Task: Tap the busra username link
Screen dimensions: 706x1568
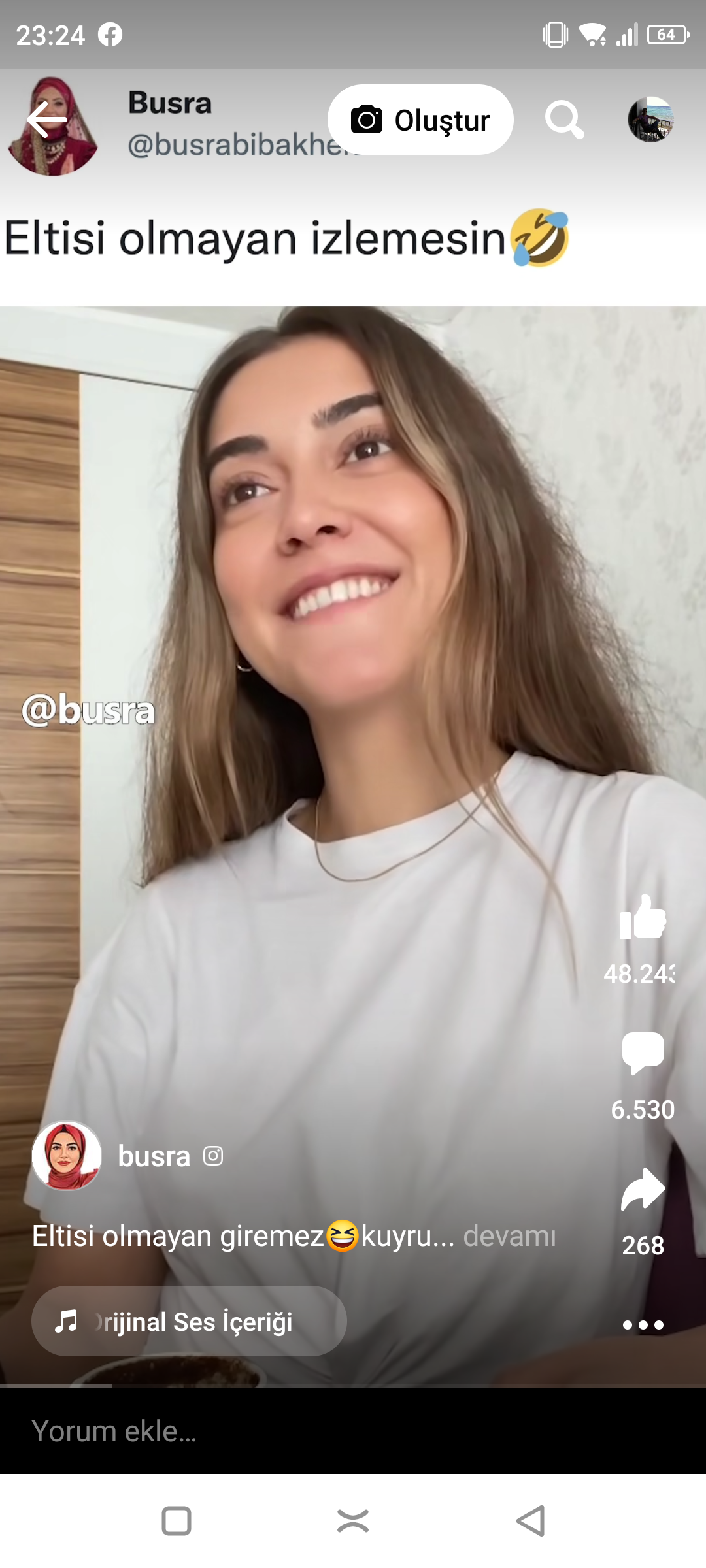Action: click(x=154, y=1156)
